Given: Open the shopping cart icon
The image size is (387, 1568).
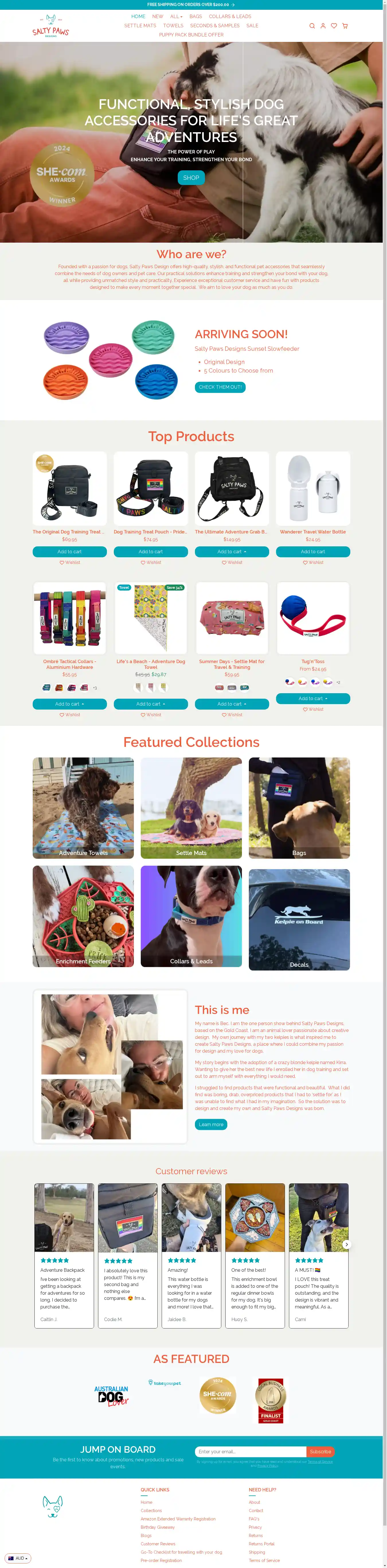Looking at the screenshot, I should pos(345,26).
